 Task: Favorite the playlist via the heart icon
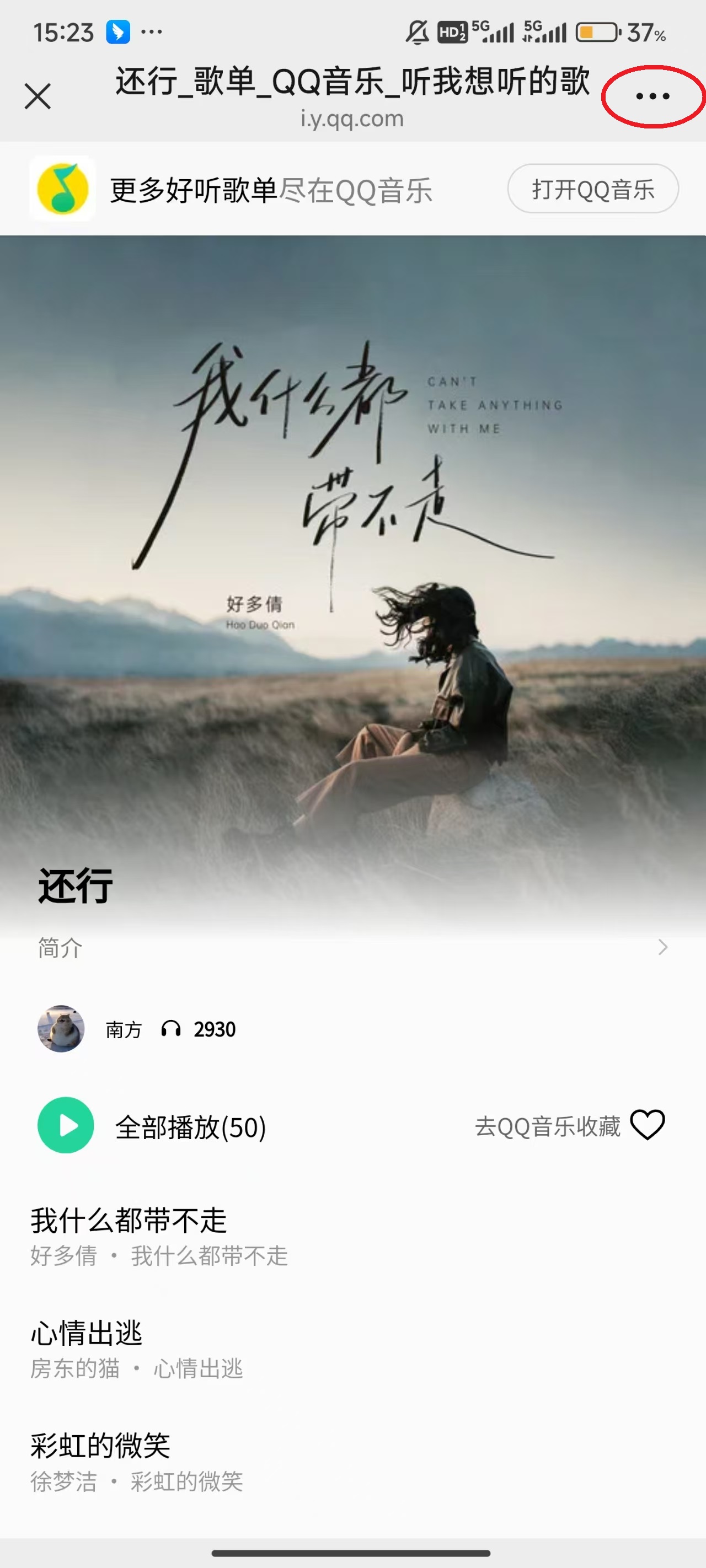(647, 1125)
